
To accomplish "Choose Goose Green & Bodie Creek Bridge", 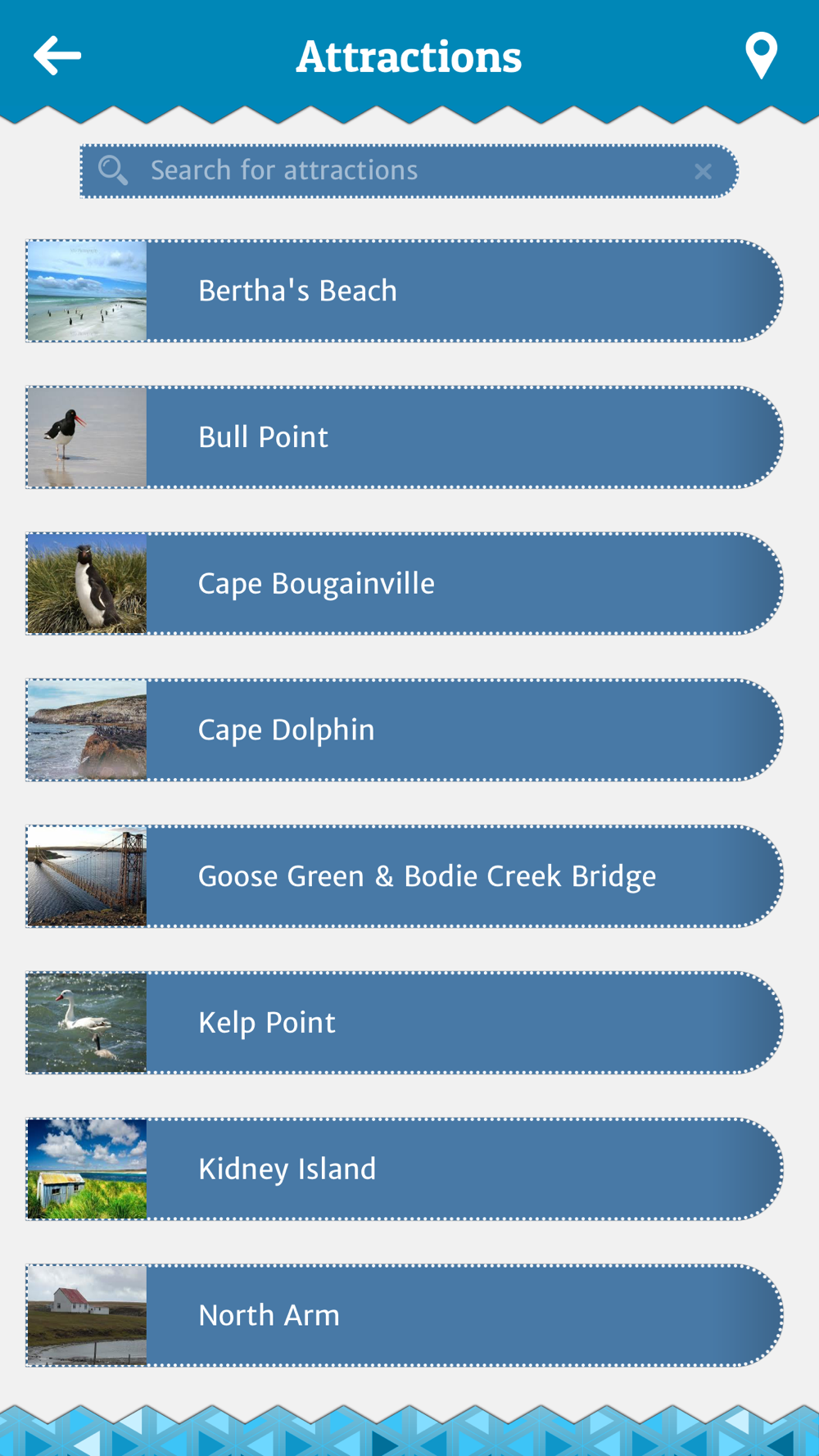I will pos(404,876).
